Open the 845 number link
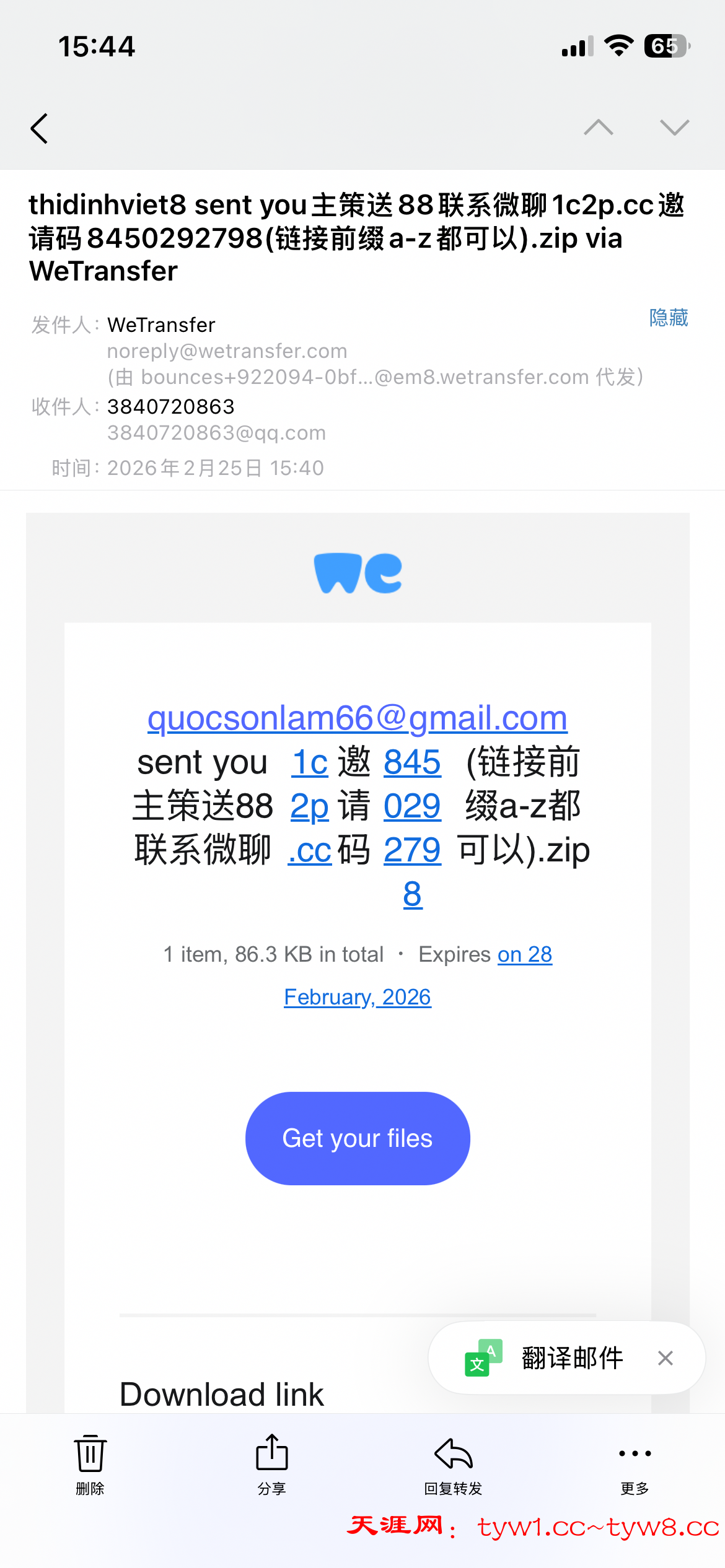This screenshot has width=725, height=1568. click(412, 762)
